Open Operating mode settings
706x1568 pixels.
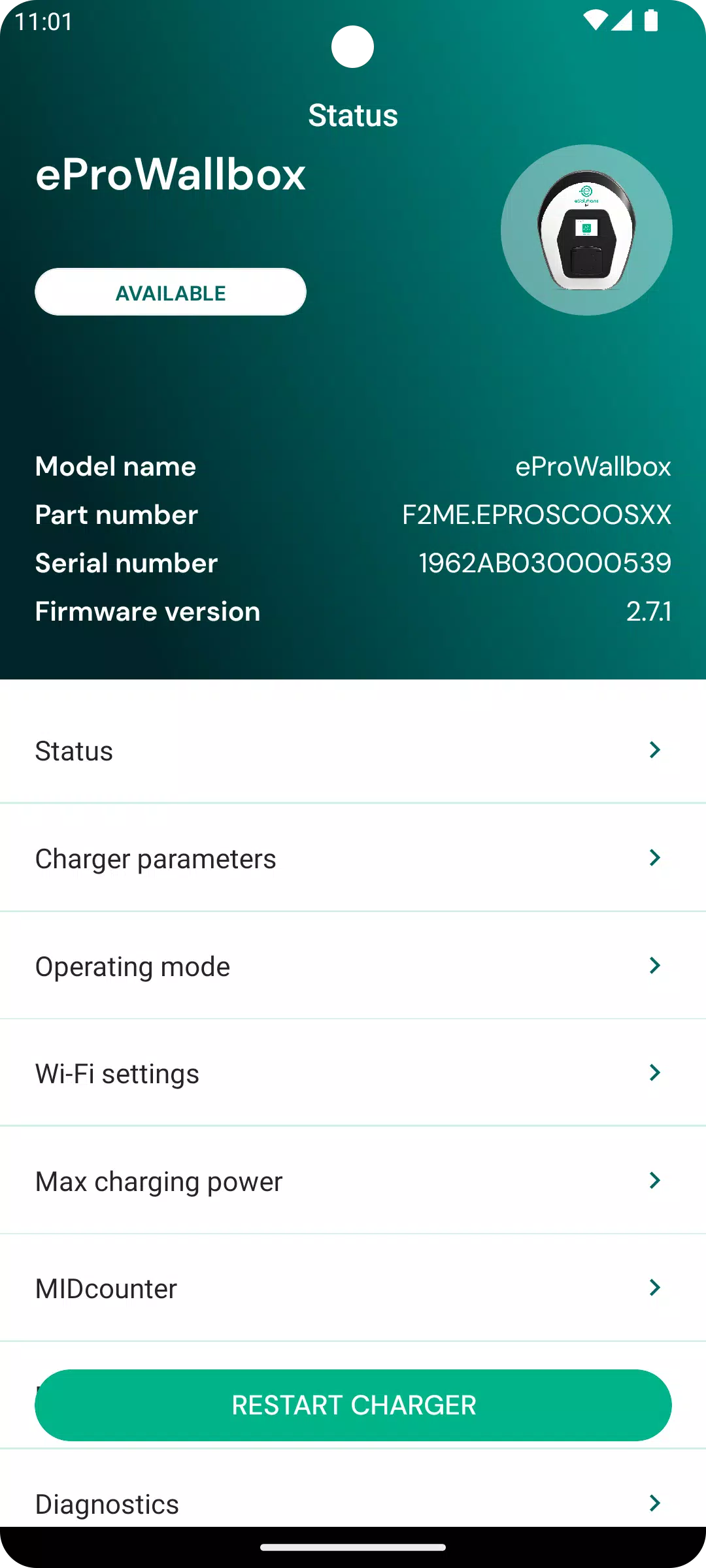[353, 966]
